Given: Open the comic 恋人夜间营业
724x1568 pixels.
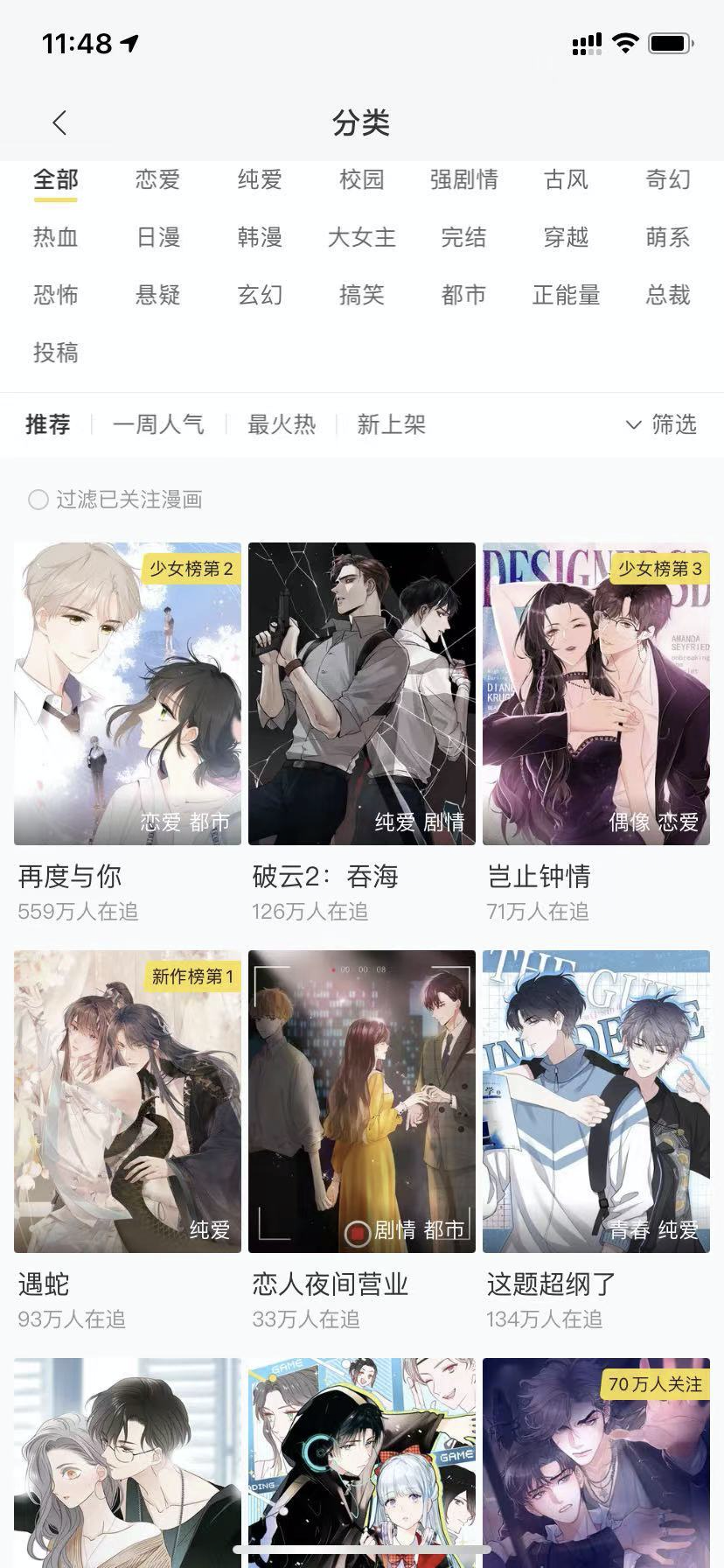Looking at the screenshot, I should pyautogui.click(x=362, y=1102).
